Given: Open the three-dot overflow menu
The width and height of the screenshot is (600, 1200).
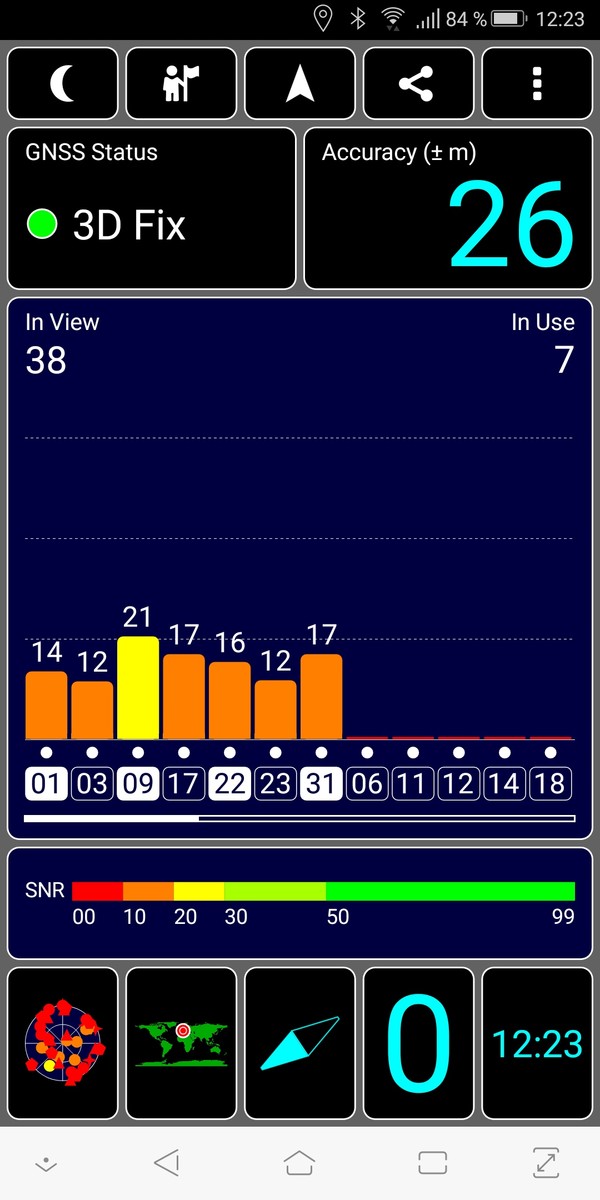Looking at the screenshot, I should coord(537,84).
